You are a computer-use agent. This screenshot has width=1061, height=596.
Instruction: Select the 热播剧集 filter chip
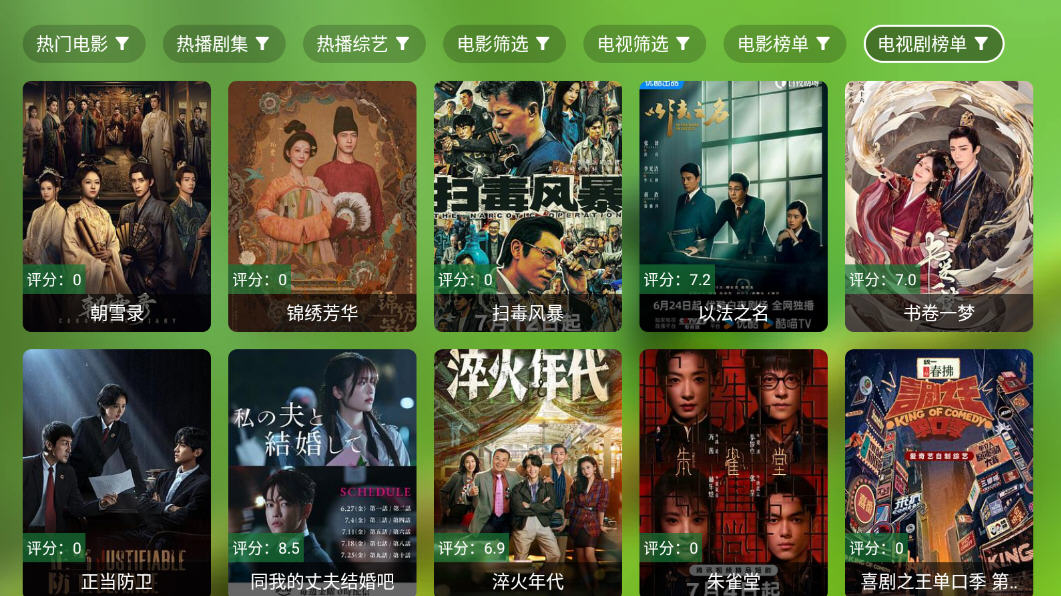tap(224, 44)
